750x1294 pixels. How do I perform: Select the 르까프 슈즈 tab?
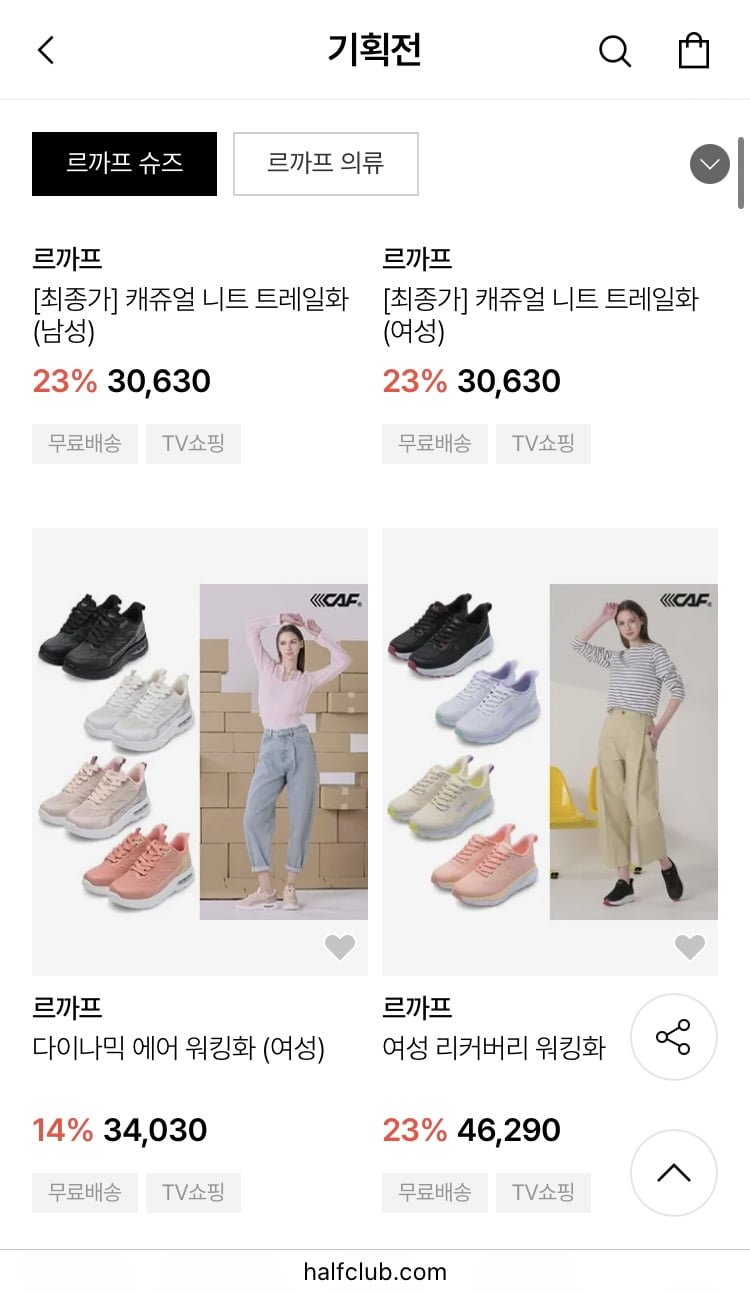pyautogui.click(x=124, y=163)
